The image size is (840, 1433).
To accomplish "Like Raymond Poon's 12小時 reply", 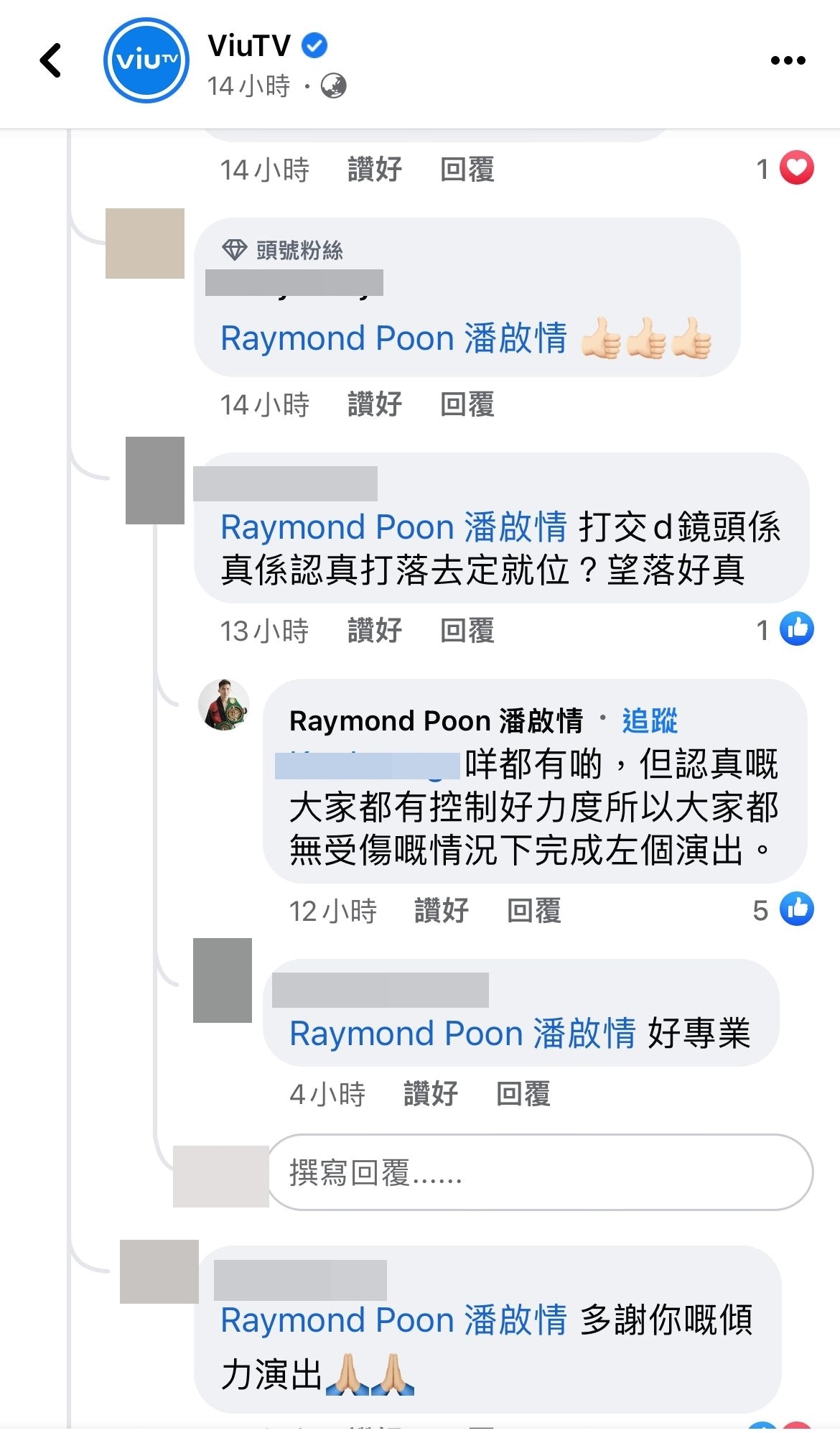I will pos(442,911).
